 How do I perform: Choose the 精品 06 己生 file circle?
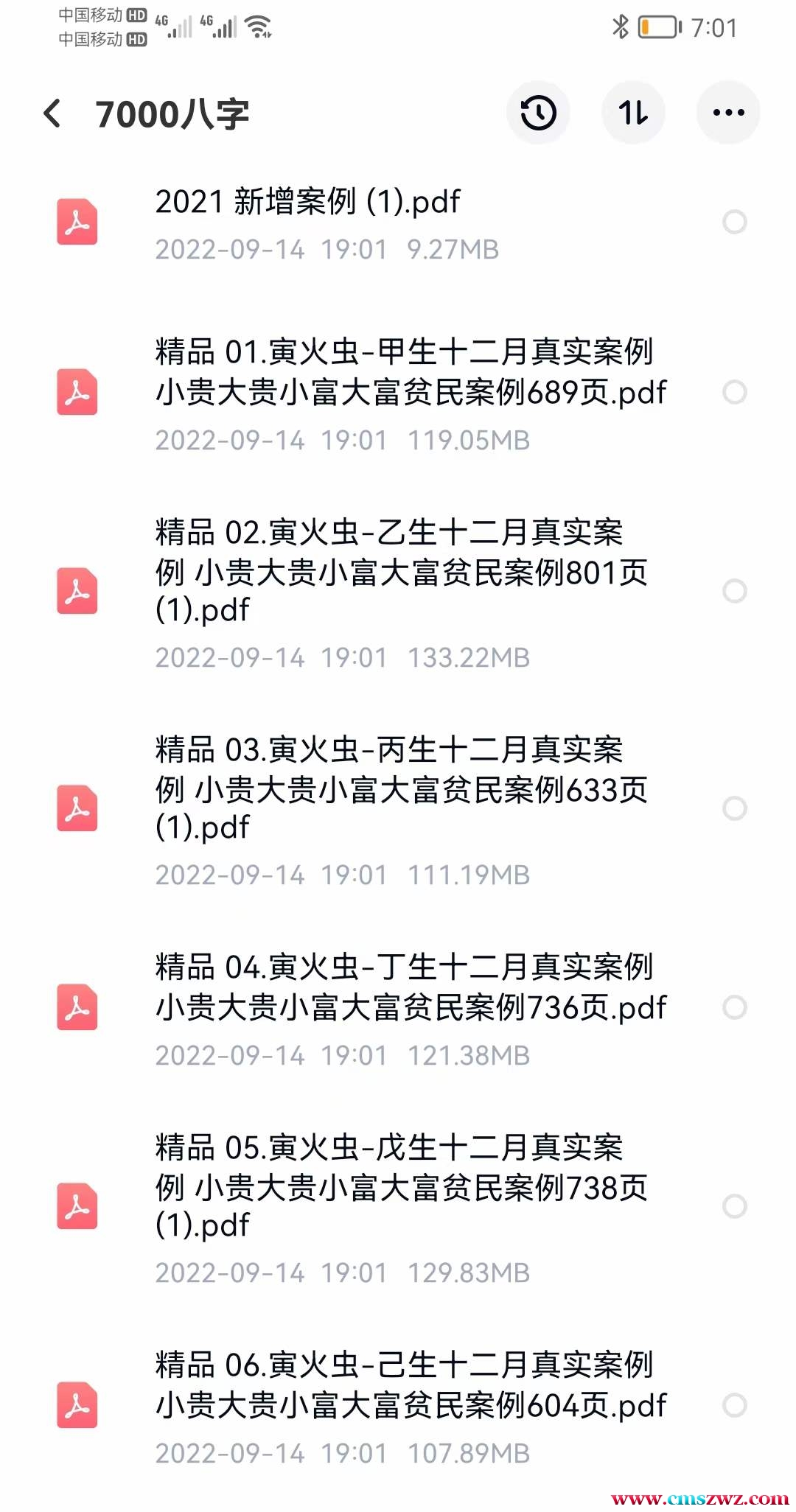point(735,1405)
